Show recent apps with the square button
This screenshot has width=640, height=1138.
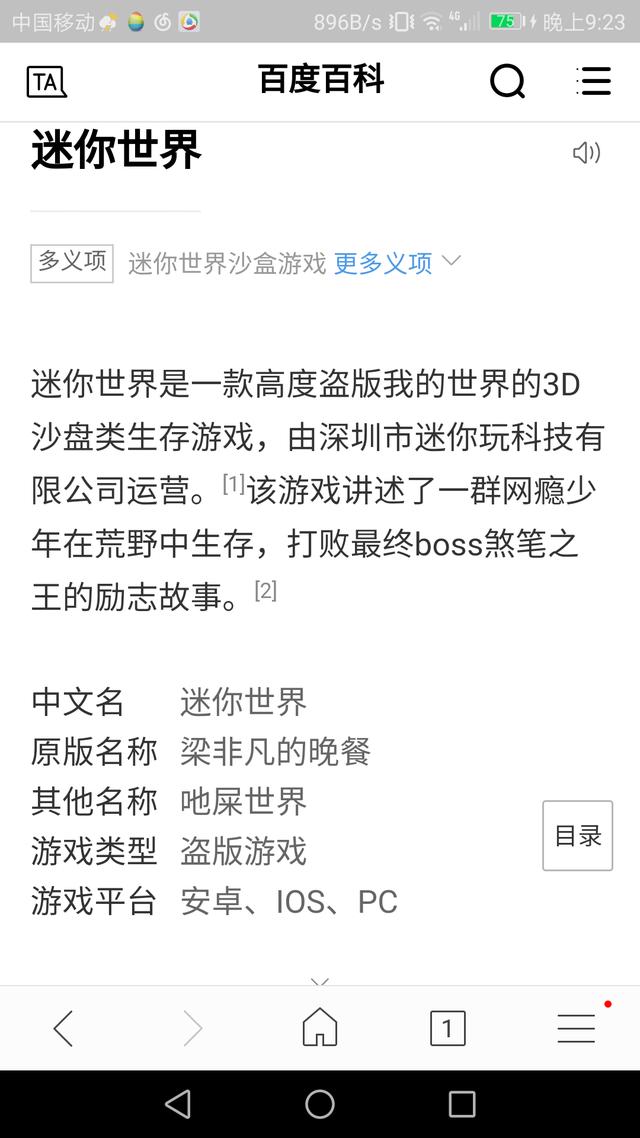coord(462,1104)
